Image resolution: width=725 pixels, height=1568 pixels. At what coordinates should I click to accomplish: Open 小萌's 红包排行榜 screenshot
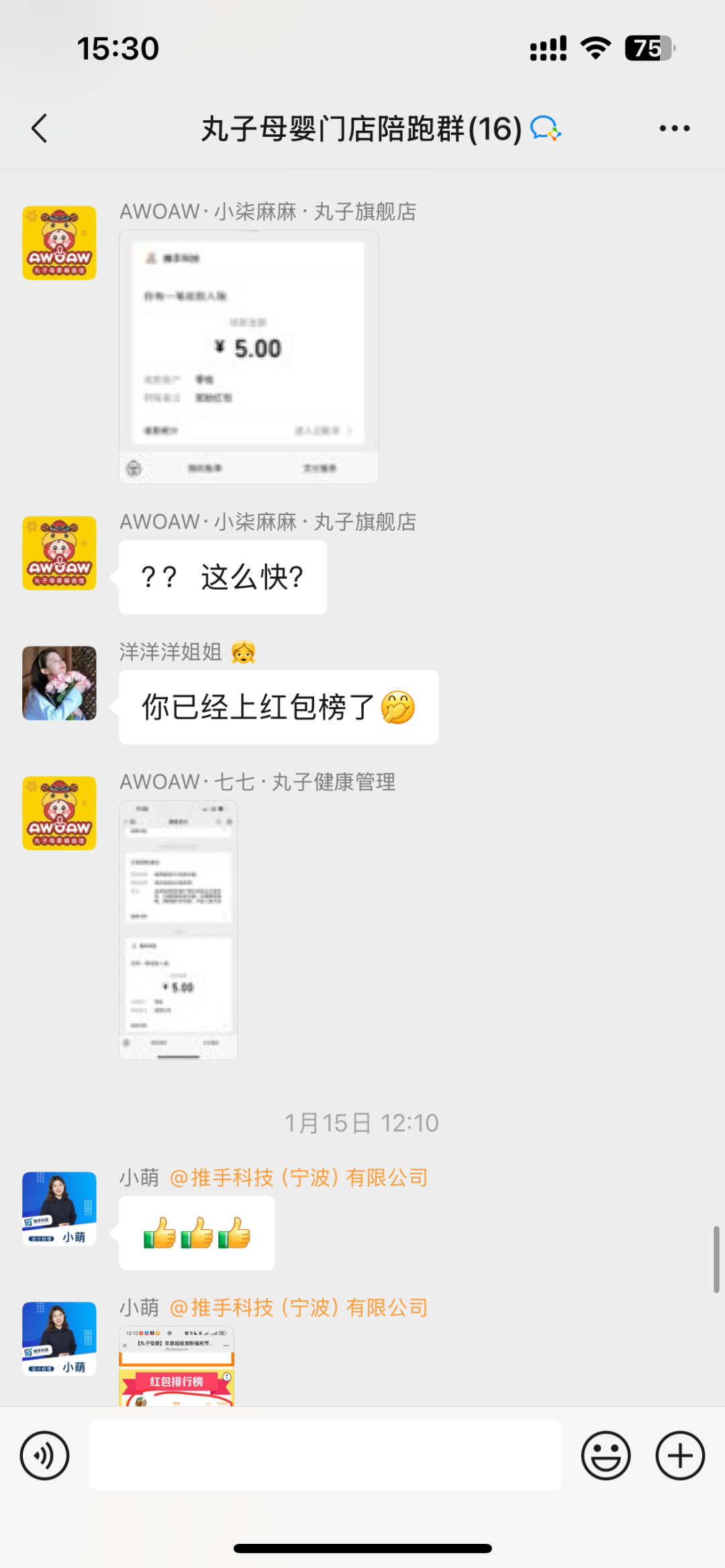click(x=177, y=1366)
